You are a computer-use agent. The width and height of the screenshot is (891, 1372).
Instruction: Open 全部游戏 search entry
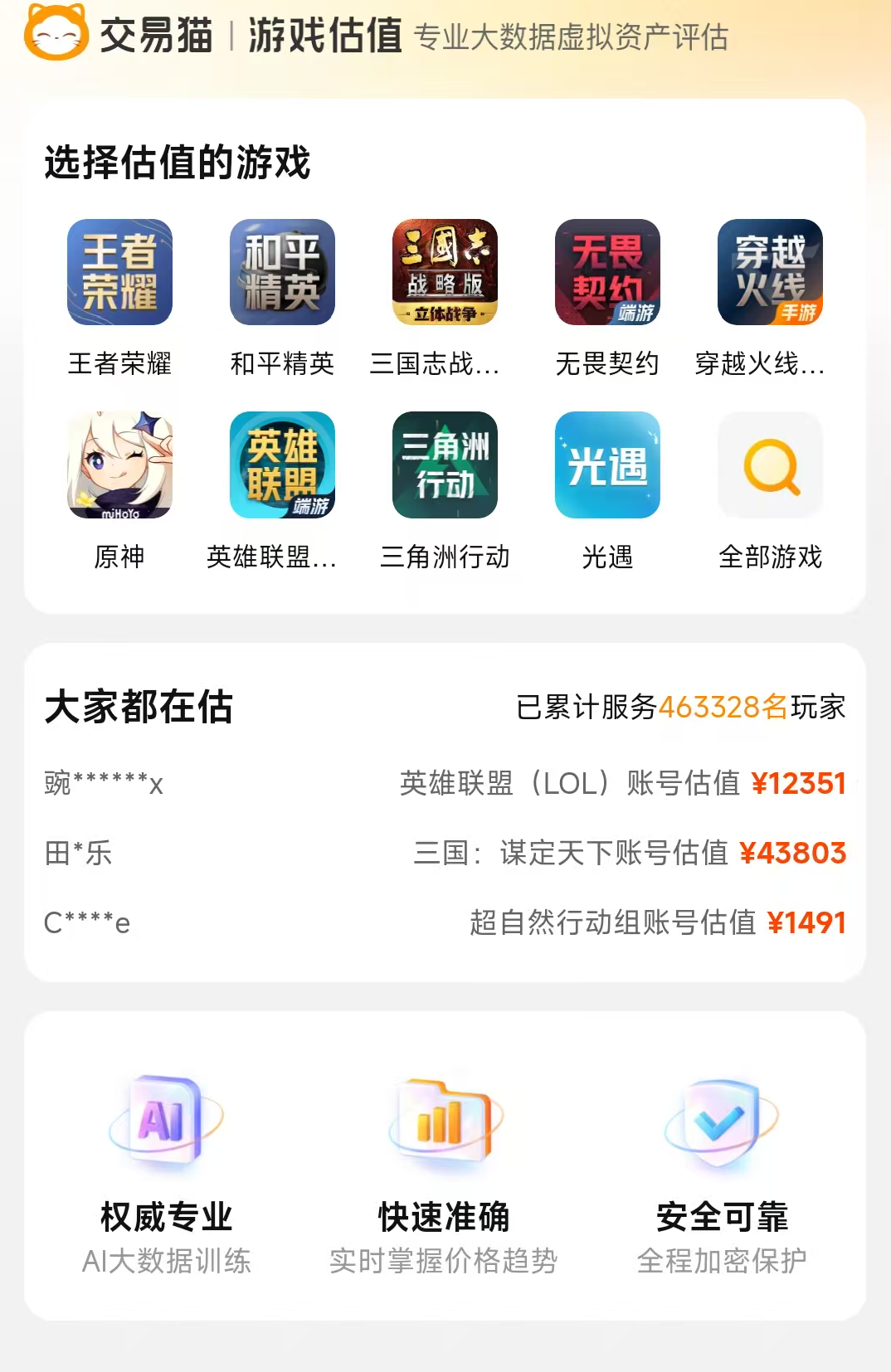click(770, 466)
